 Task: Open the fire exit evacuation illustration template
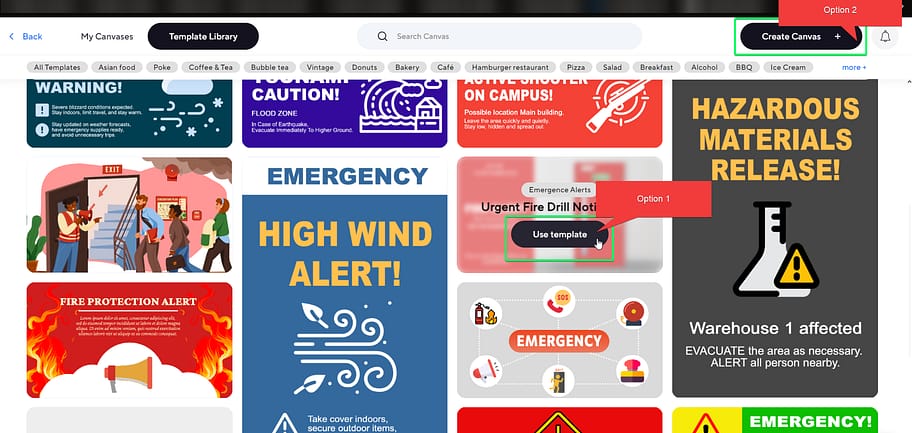(x=129, y=215)
